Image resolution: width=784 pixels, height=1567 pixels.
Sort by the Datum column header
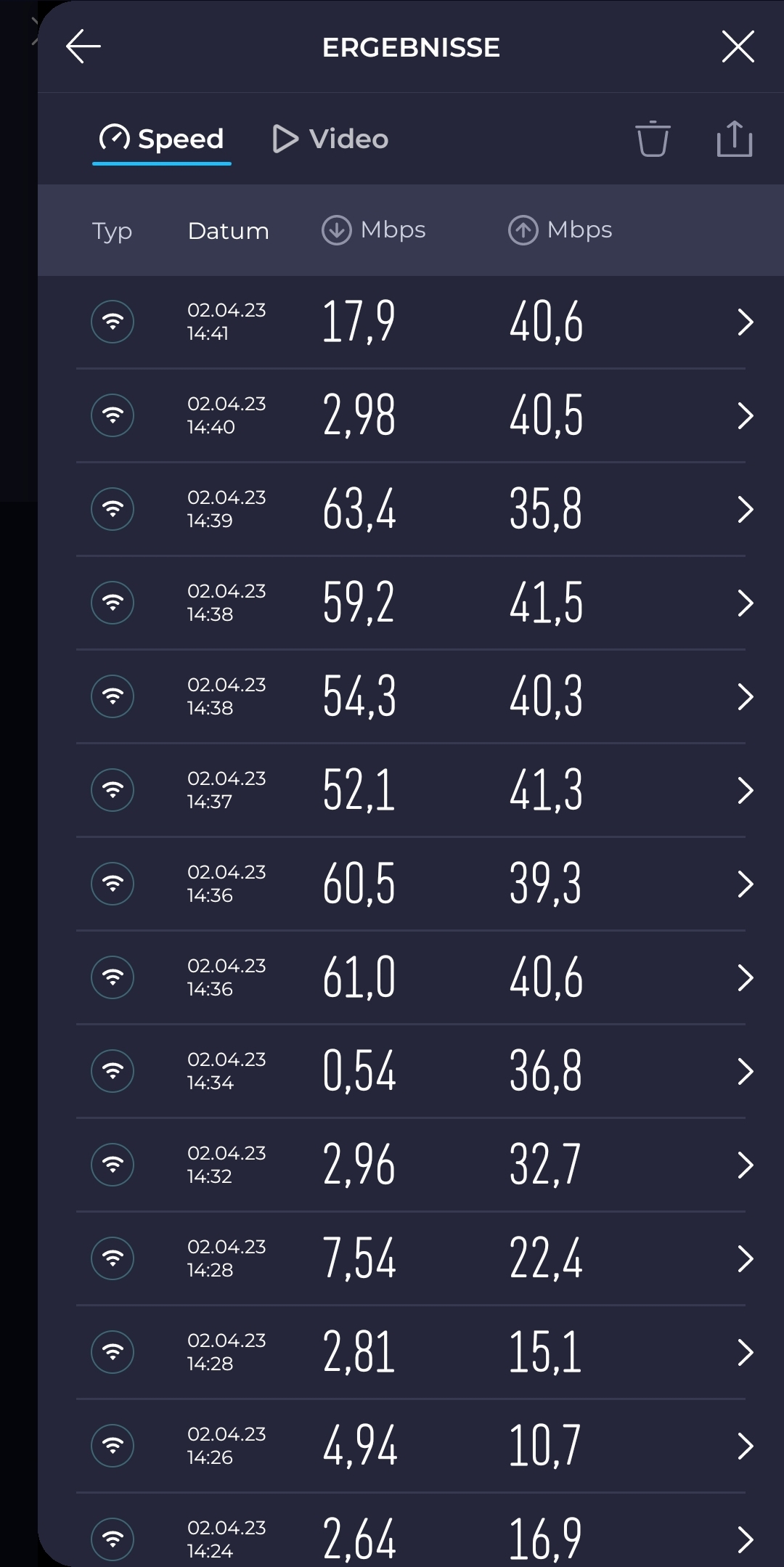pyautogui.click(x=228, y=231)
